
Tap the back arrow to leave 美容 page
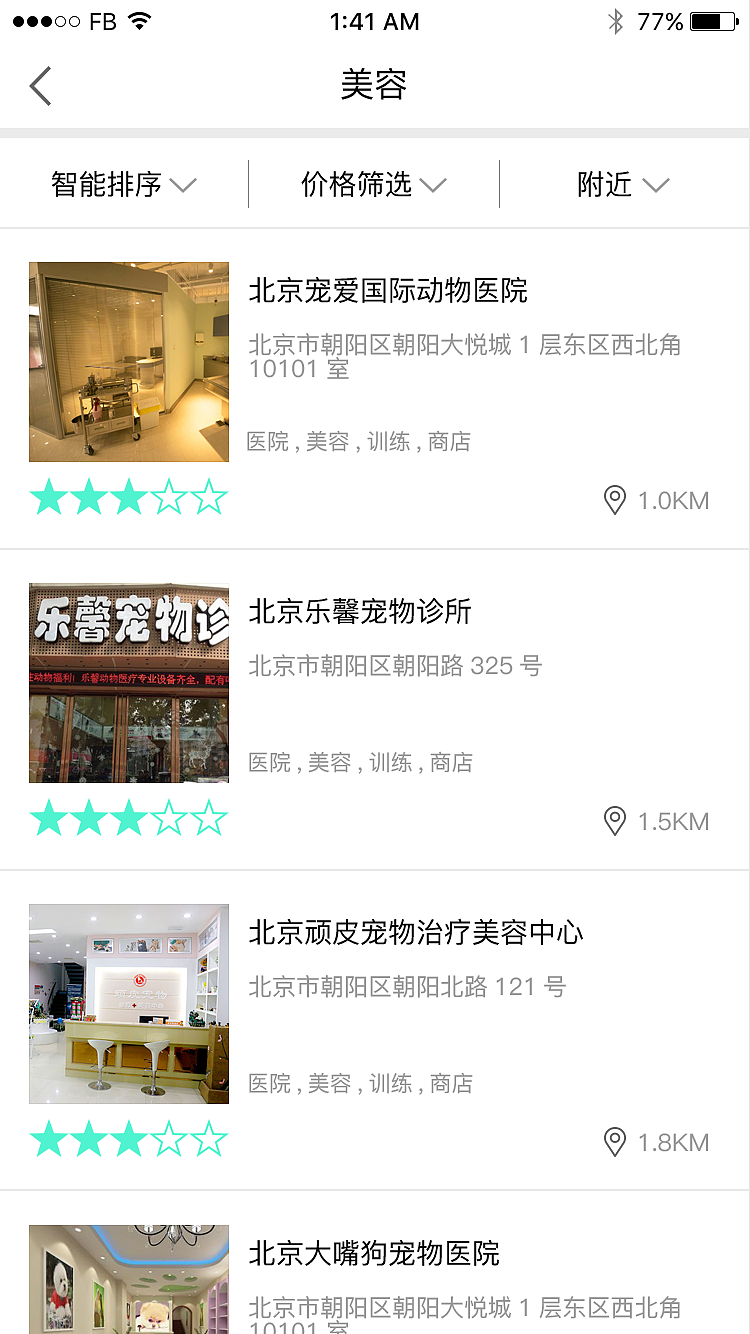pyautogui.click(x=40, y=86)
